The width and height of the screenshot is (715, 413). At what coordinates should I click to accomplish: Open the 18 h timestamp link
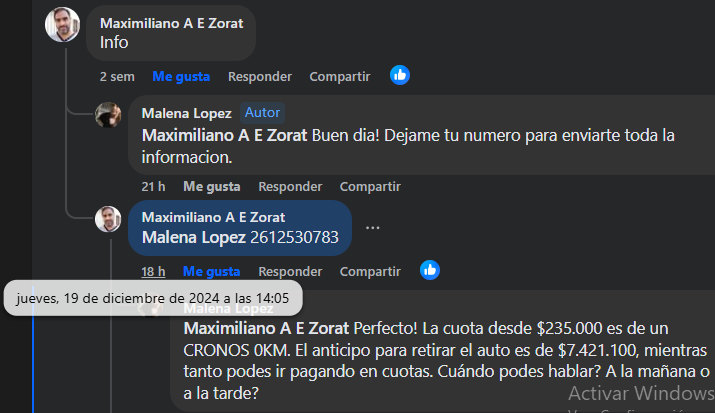(153, 271)
